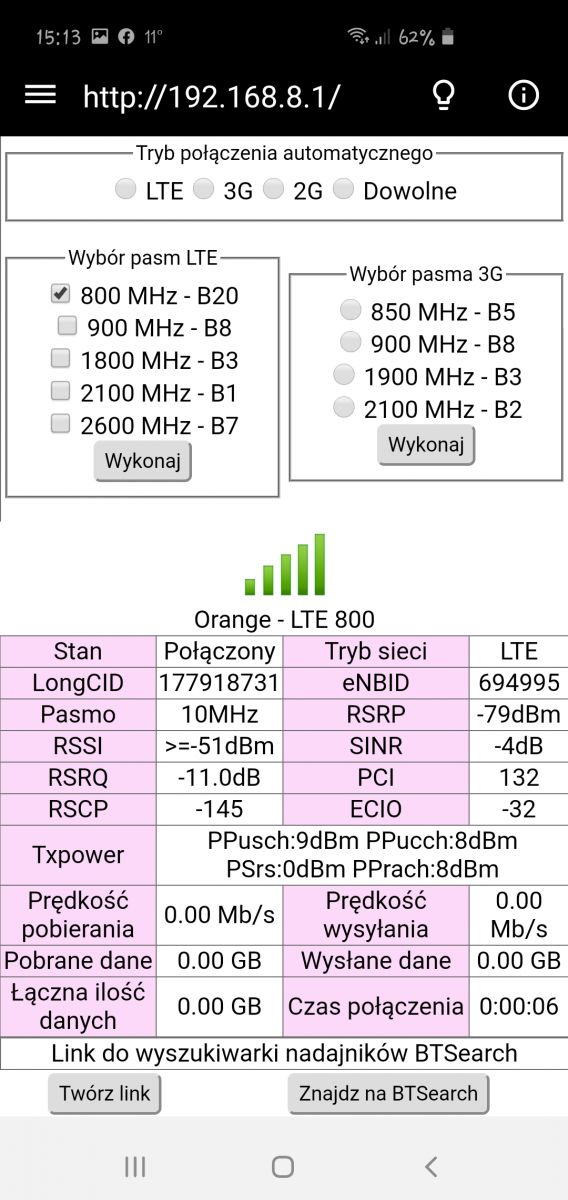
Task: Tap the light bulb icon
Action: [443, 95]
